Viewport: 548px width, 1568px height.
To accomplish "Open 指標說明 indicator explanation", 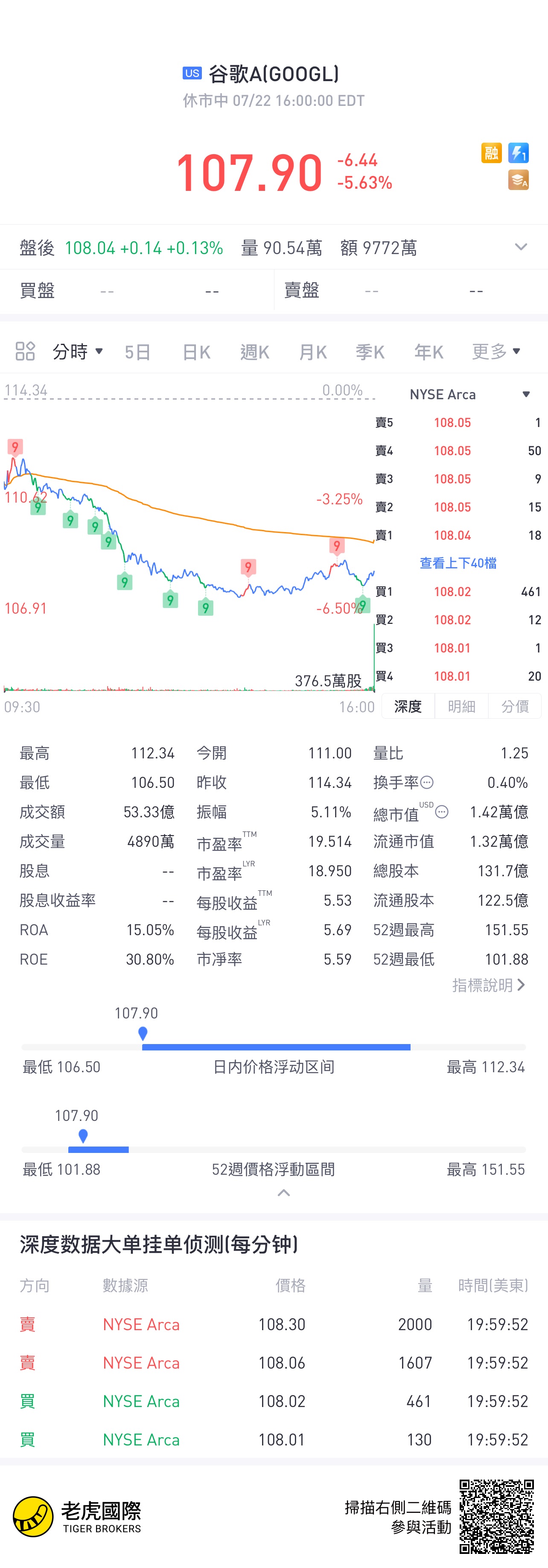I will 488,985.
